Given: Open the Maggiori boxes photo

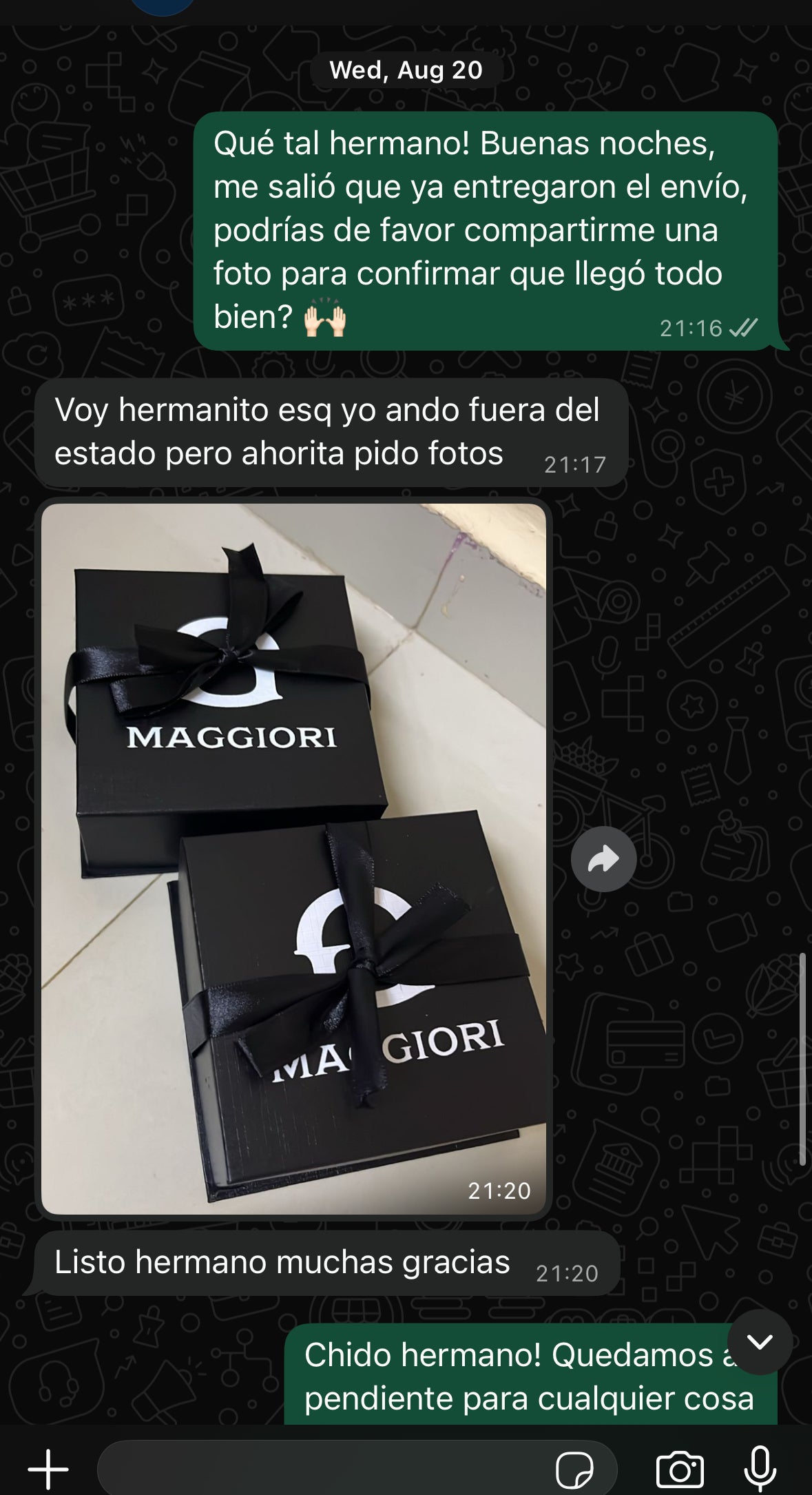Looking at the screenshot, I should (293, 858).
